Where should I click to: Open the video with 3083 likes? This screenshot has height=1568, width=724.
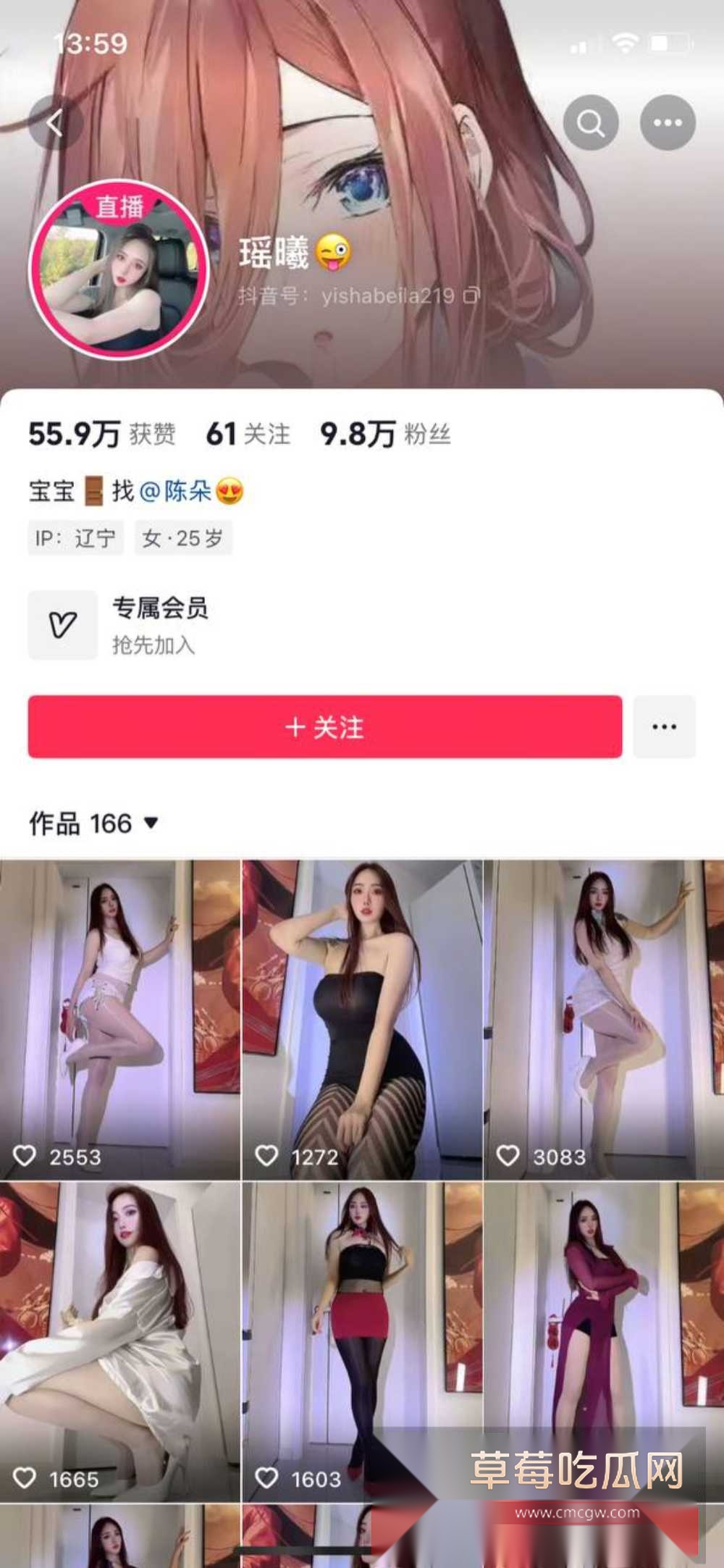pos(603,1018)
